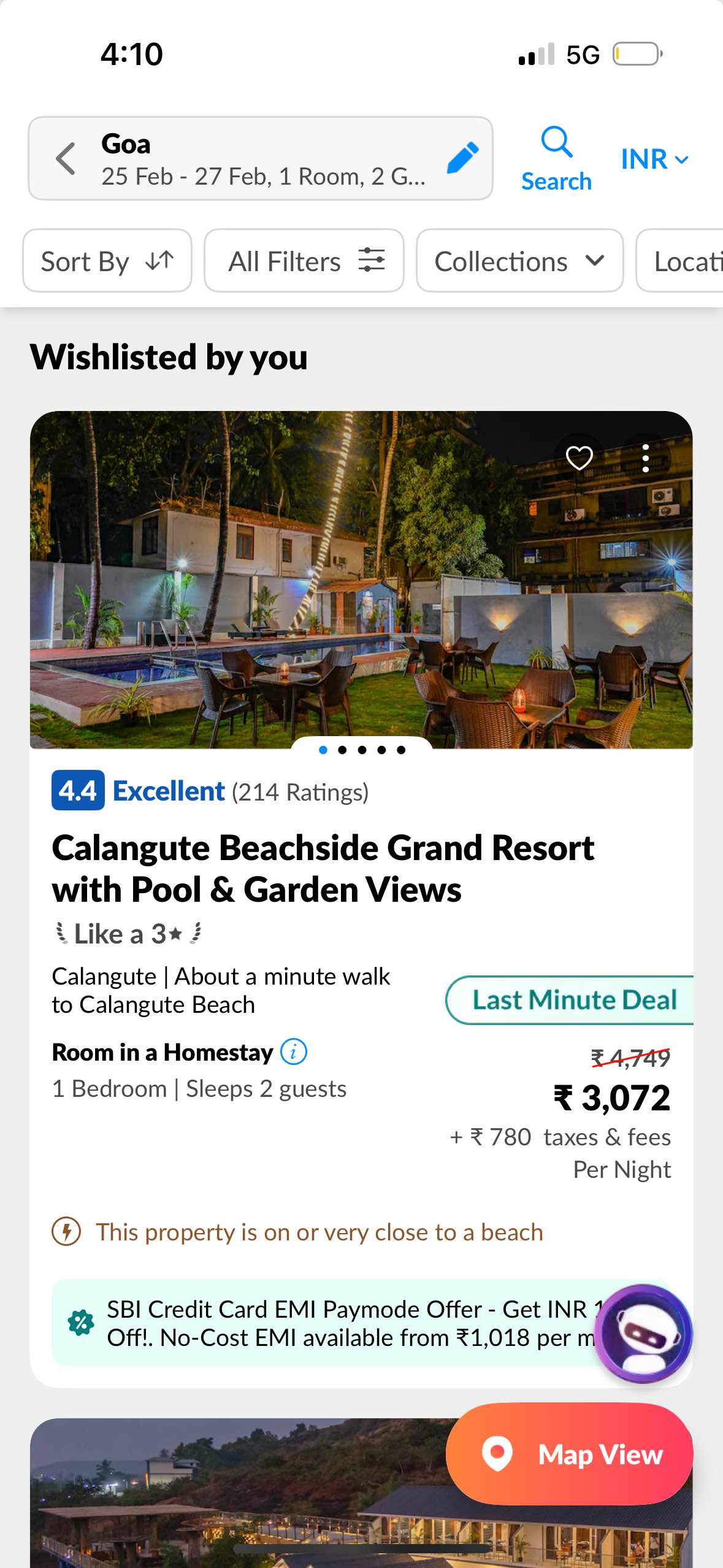The width and height of the screenshot is (723, 1568).
Task: Open the second hotel card at bottom
Action: tap(233, 1497)
